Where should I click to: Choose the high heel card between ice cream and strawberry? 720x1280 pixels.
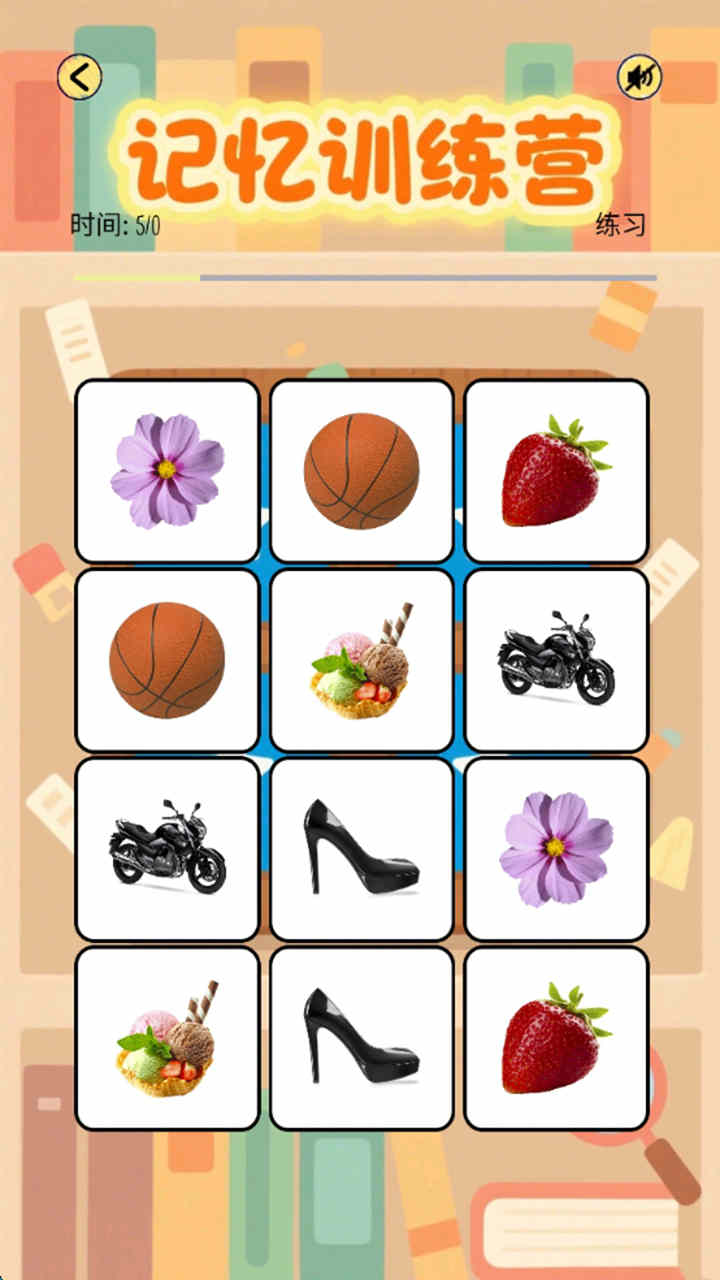click(x=361, y=1038)
